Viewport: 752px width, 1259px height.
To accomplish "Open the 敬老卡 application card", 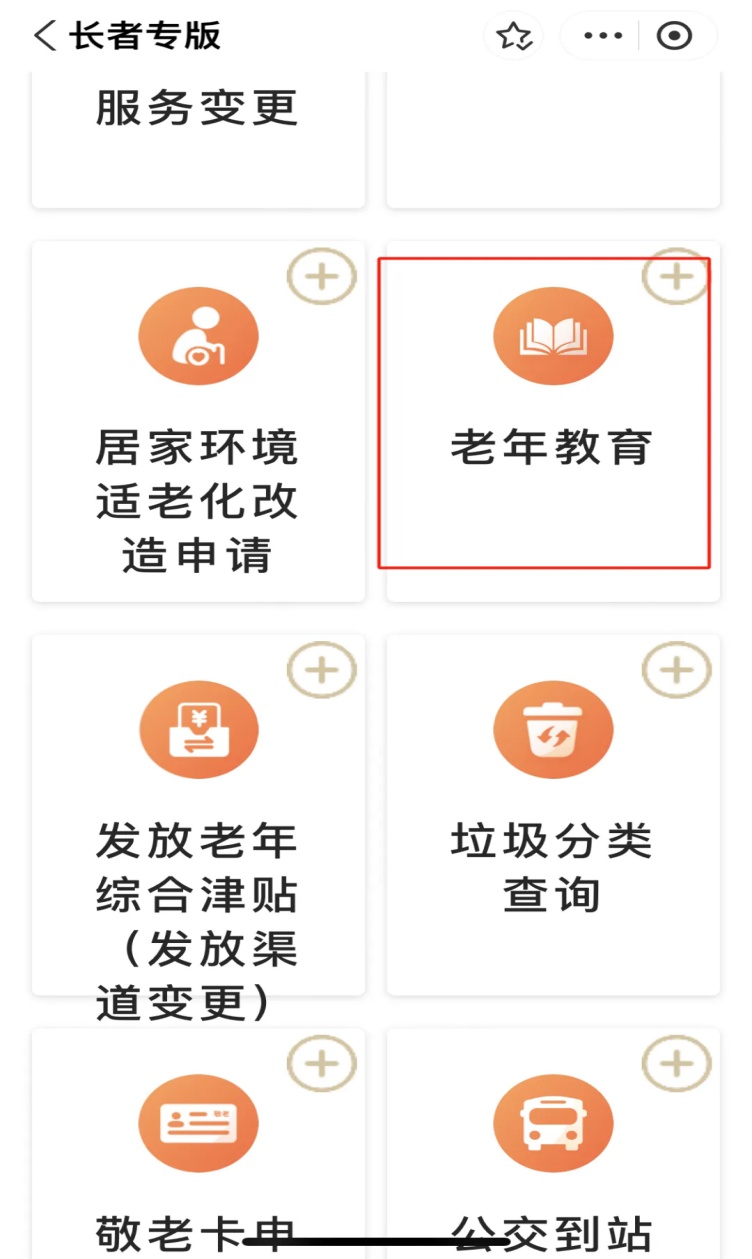I will 198,1150.
